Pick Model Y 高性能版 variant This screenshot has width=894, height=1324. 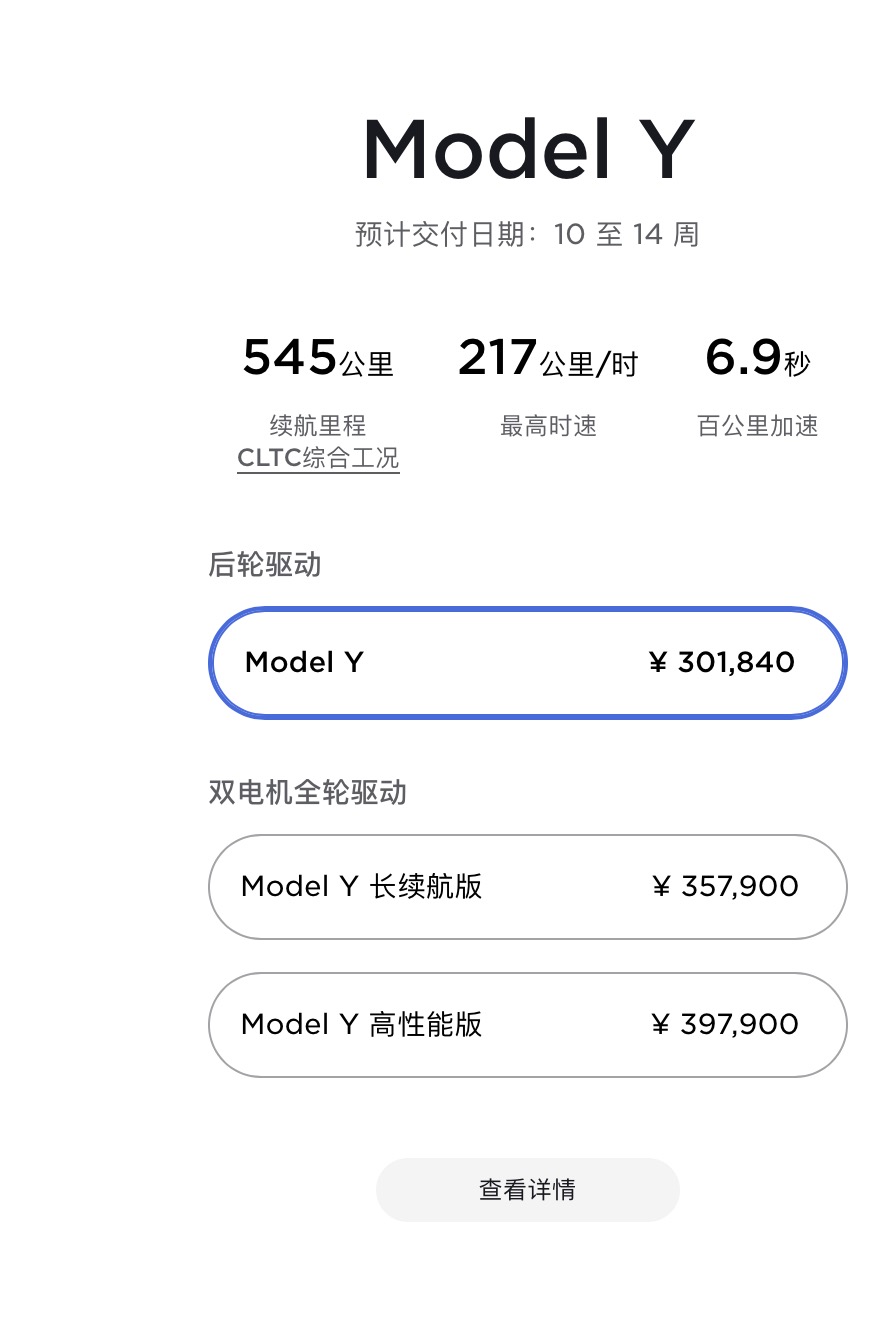tap(527, 1025)
